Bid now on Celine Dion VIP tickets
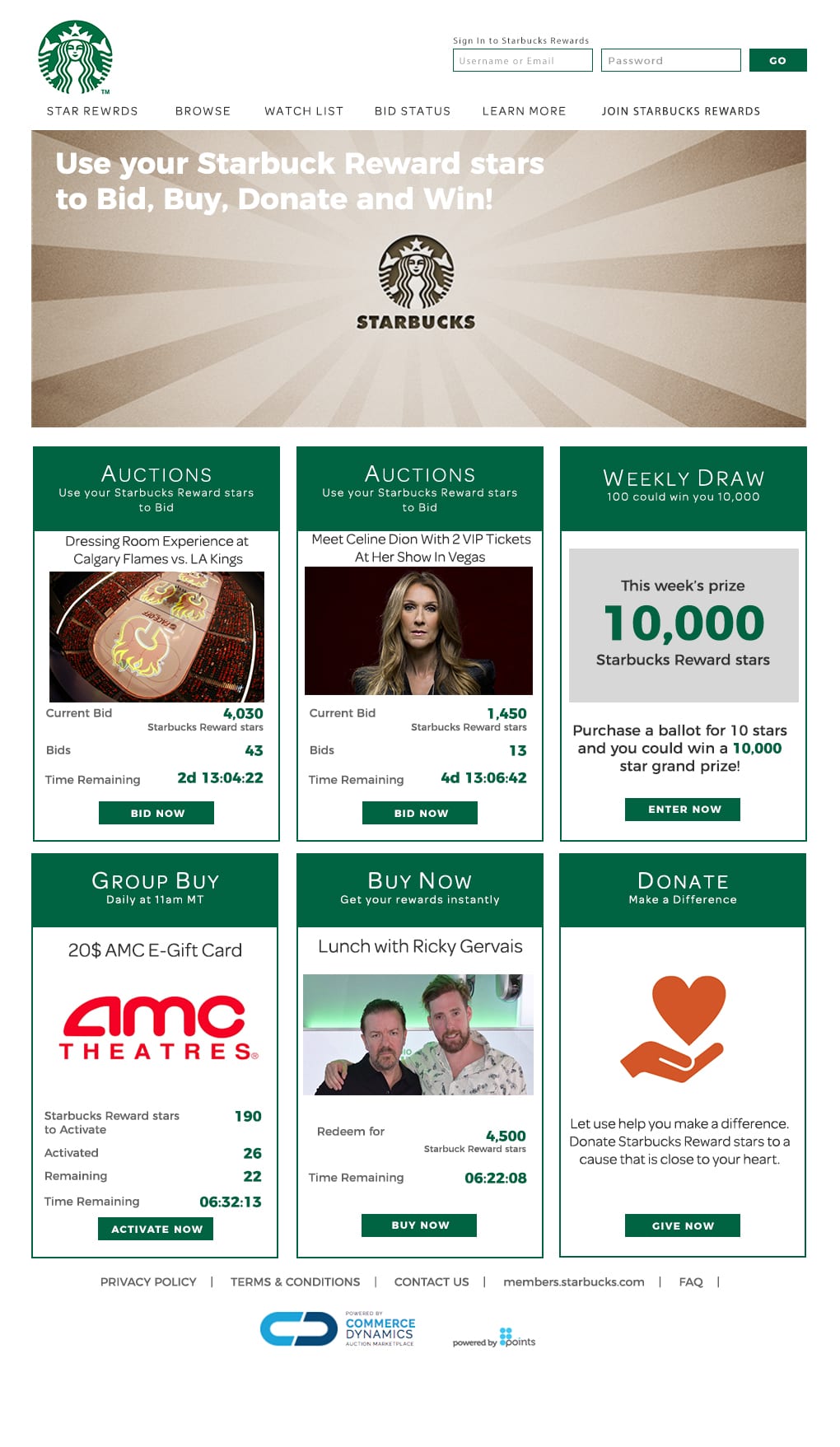The image size is (840, 1447). click(420, 813)
